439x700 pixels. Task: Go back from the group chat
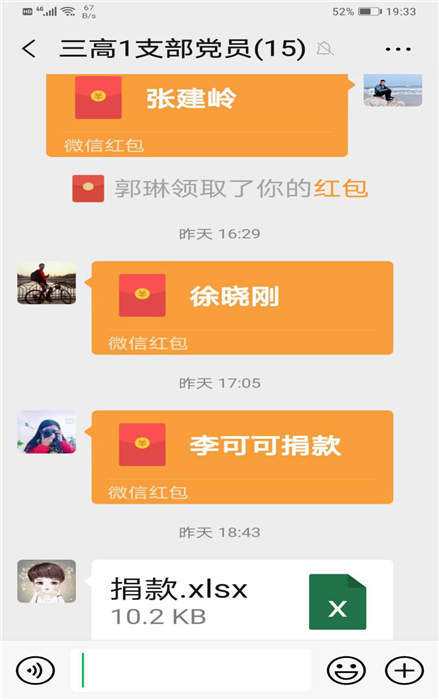29,49
